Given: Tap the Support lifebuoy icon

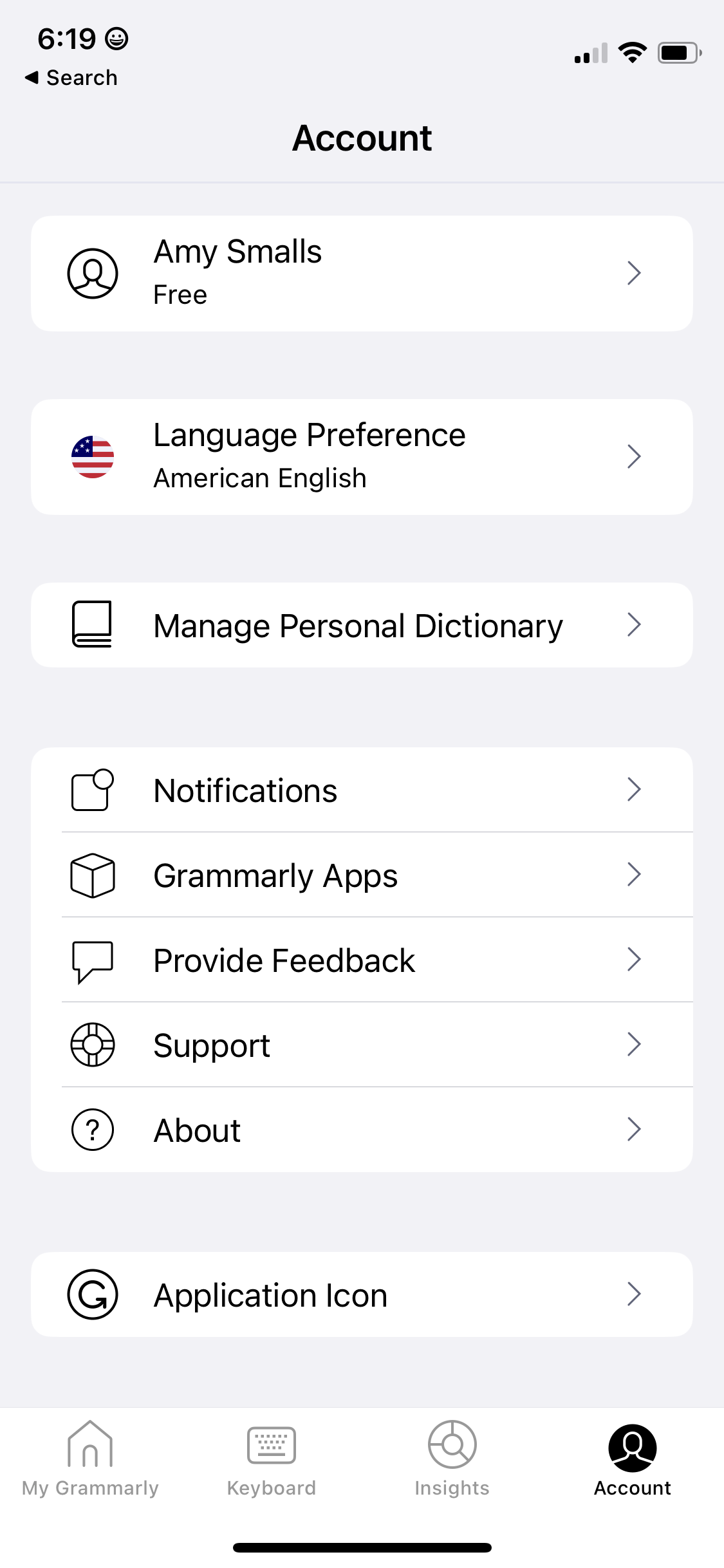Looking at the screenshot, I should click(x=92, y=1045).
